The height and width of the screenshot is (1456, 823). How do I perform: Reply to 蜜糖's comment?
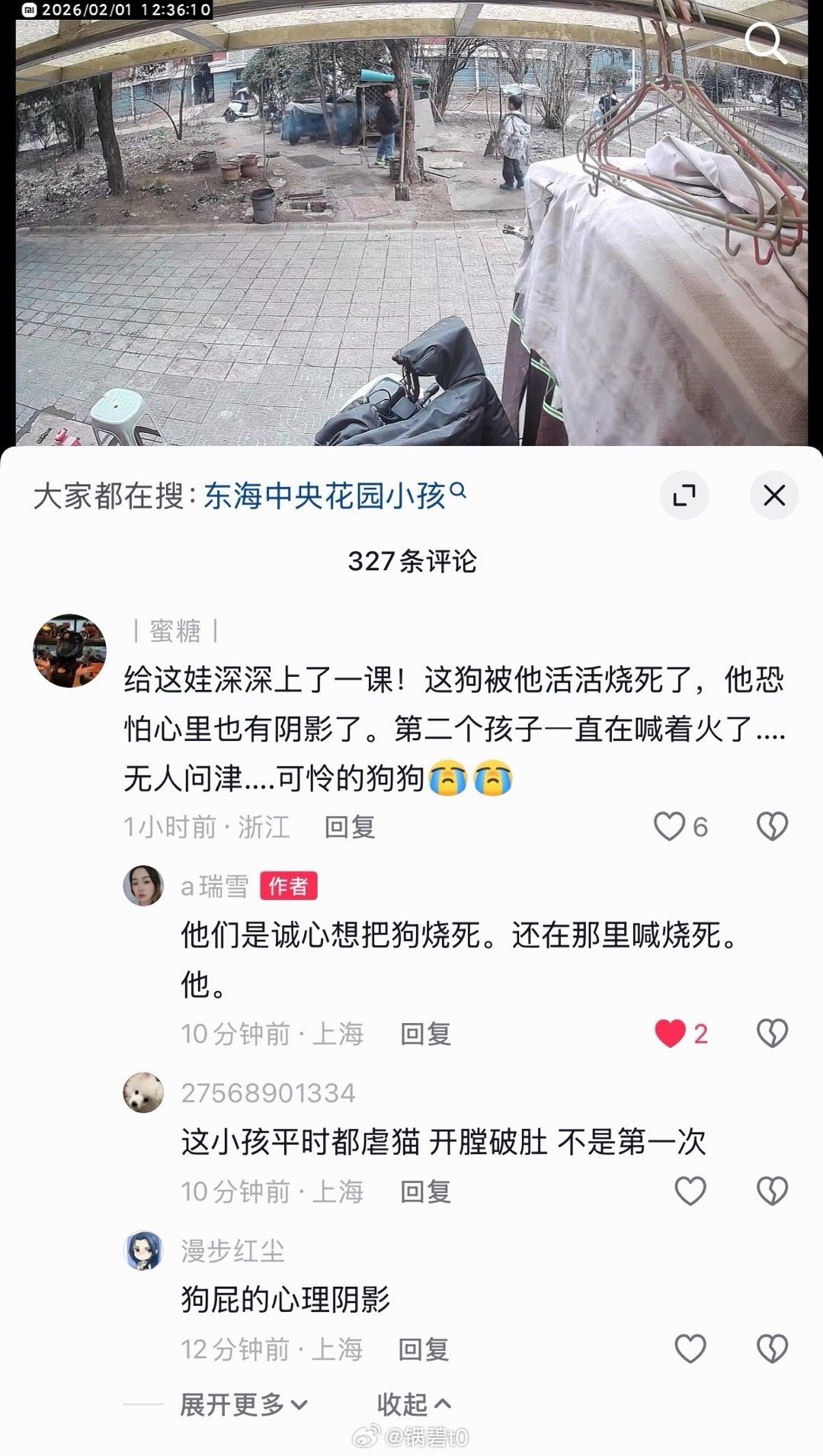point(350,827)
